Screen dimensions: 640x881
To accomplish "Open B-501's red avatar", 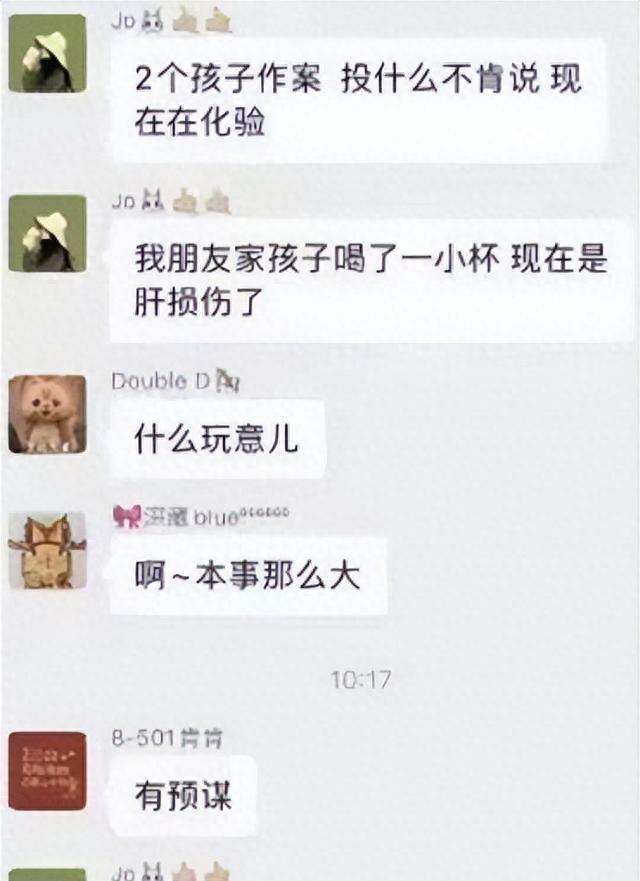I will coord(47,770).
